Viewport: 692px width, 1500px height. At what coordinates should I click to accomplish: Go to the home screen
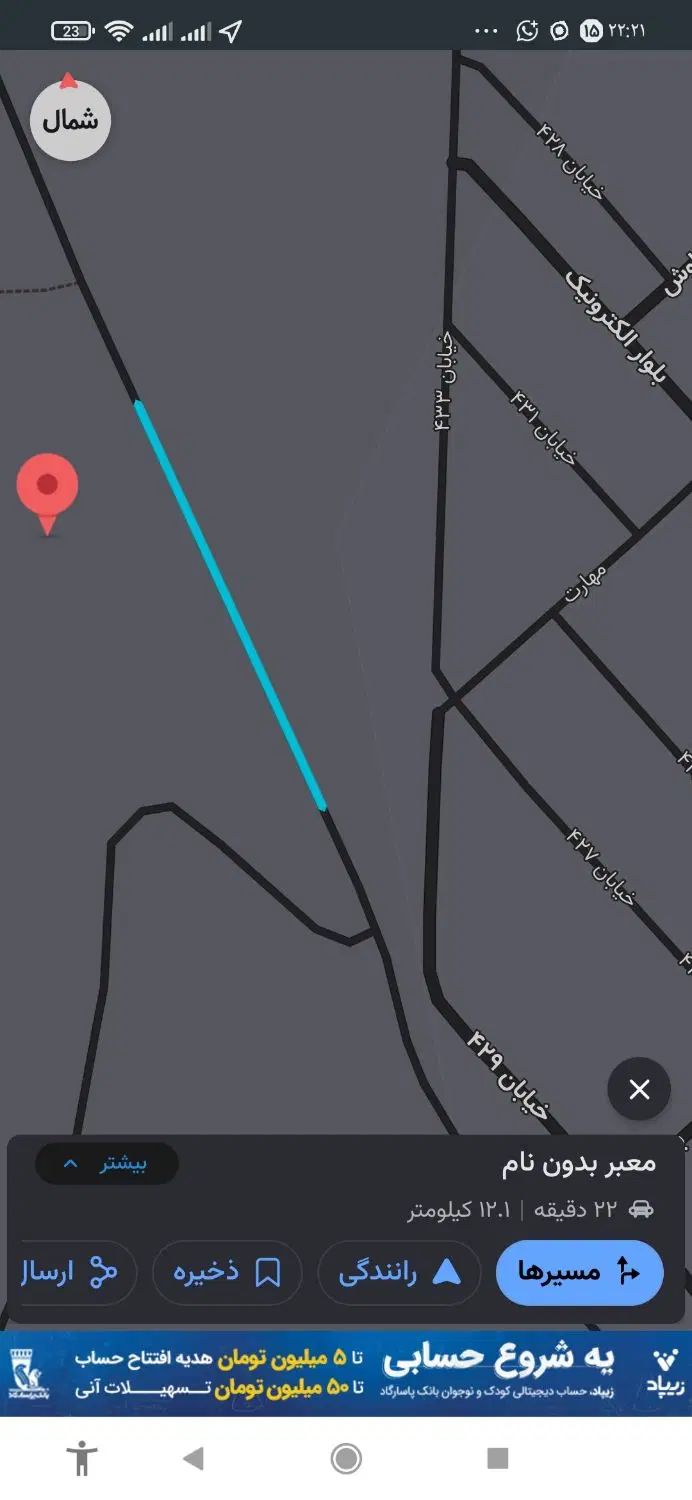[346, 1459]
